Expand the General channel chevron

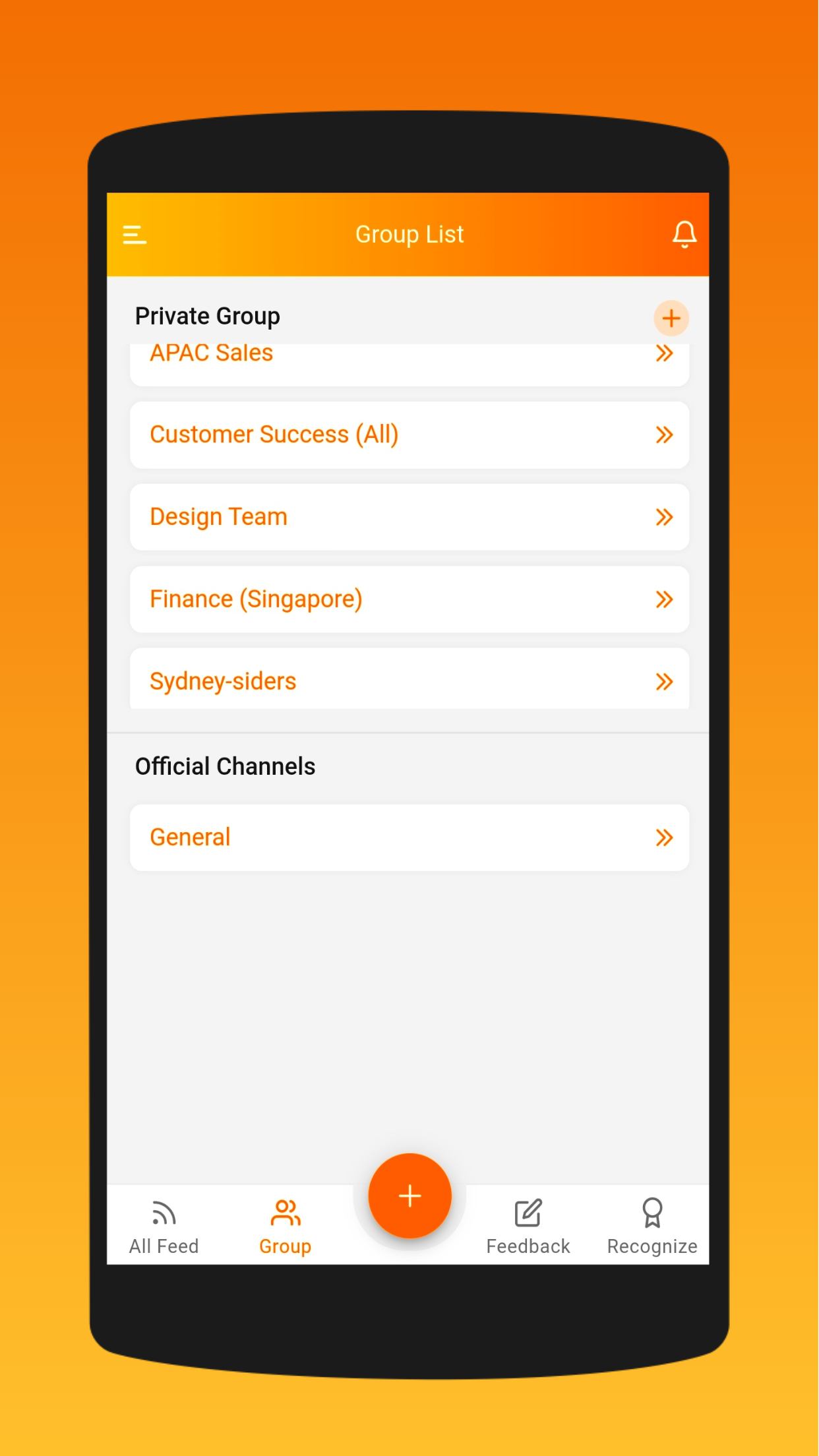[665, 837]
